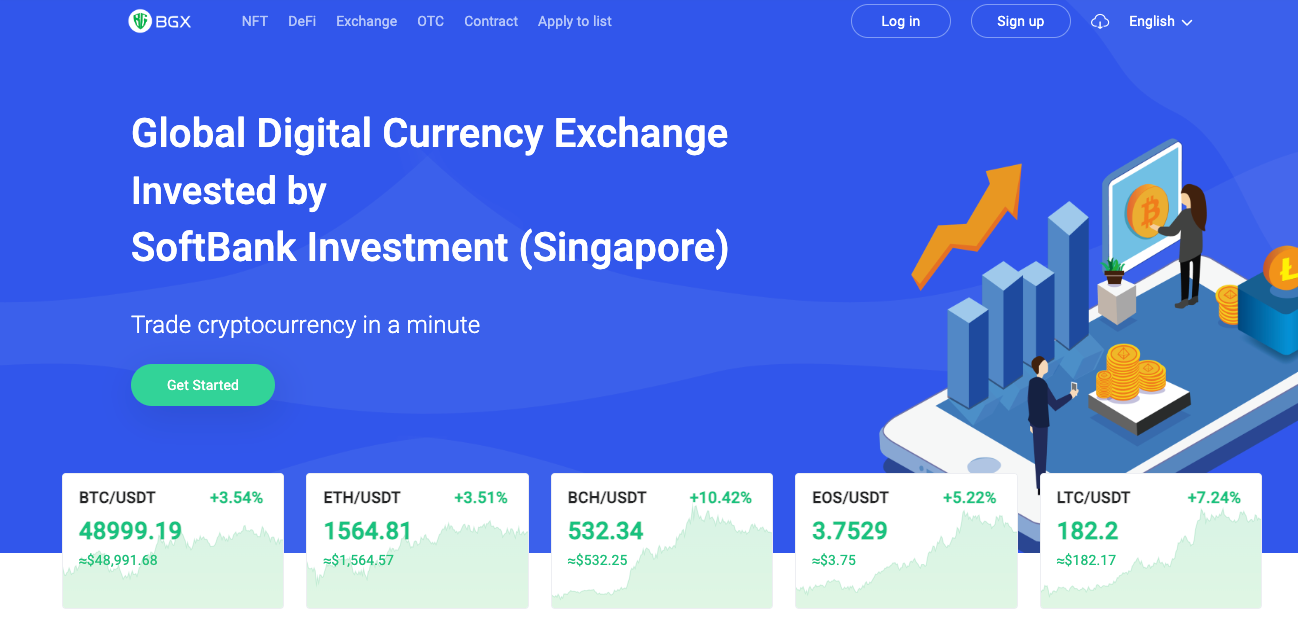Open the cloud download icon
This screenshot has width=1298, height=621.
click(x=1100, y=22)
